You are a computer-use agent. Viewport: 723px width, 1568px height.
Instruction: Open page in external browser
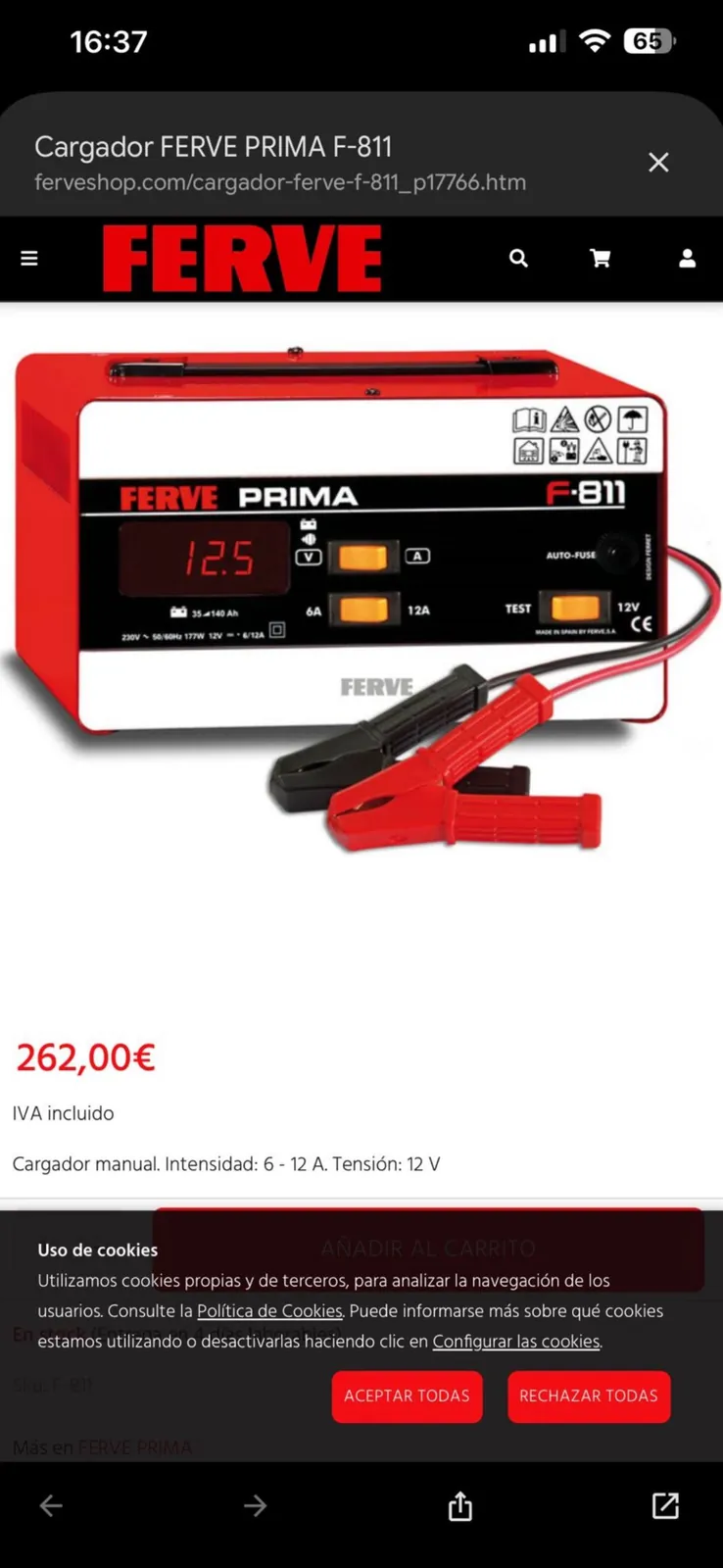click(x=665, y=1505)
